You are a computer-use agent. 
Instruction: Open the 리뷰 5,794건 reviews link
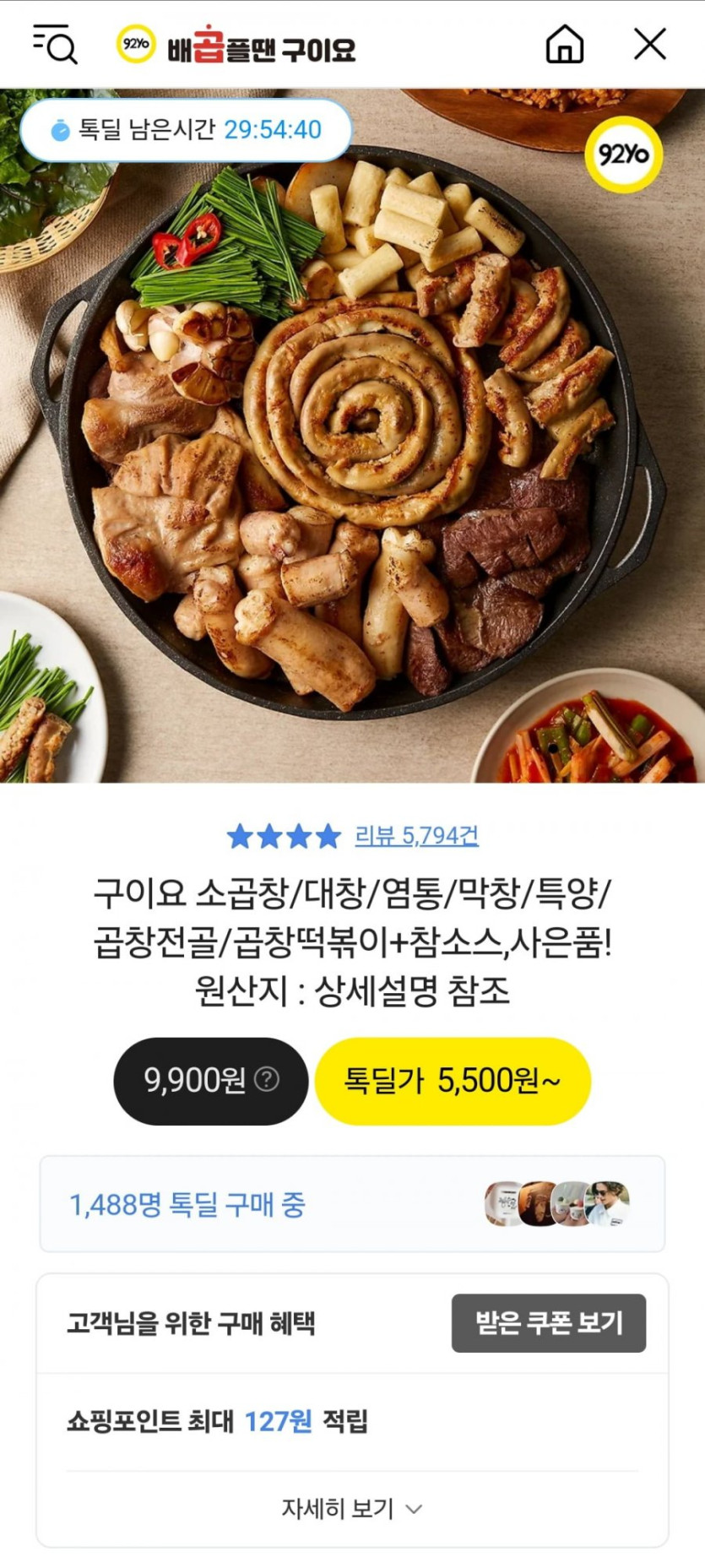click(x=416, y=835)
